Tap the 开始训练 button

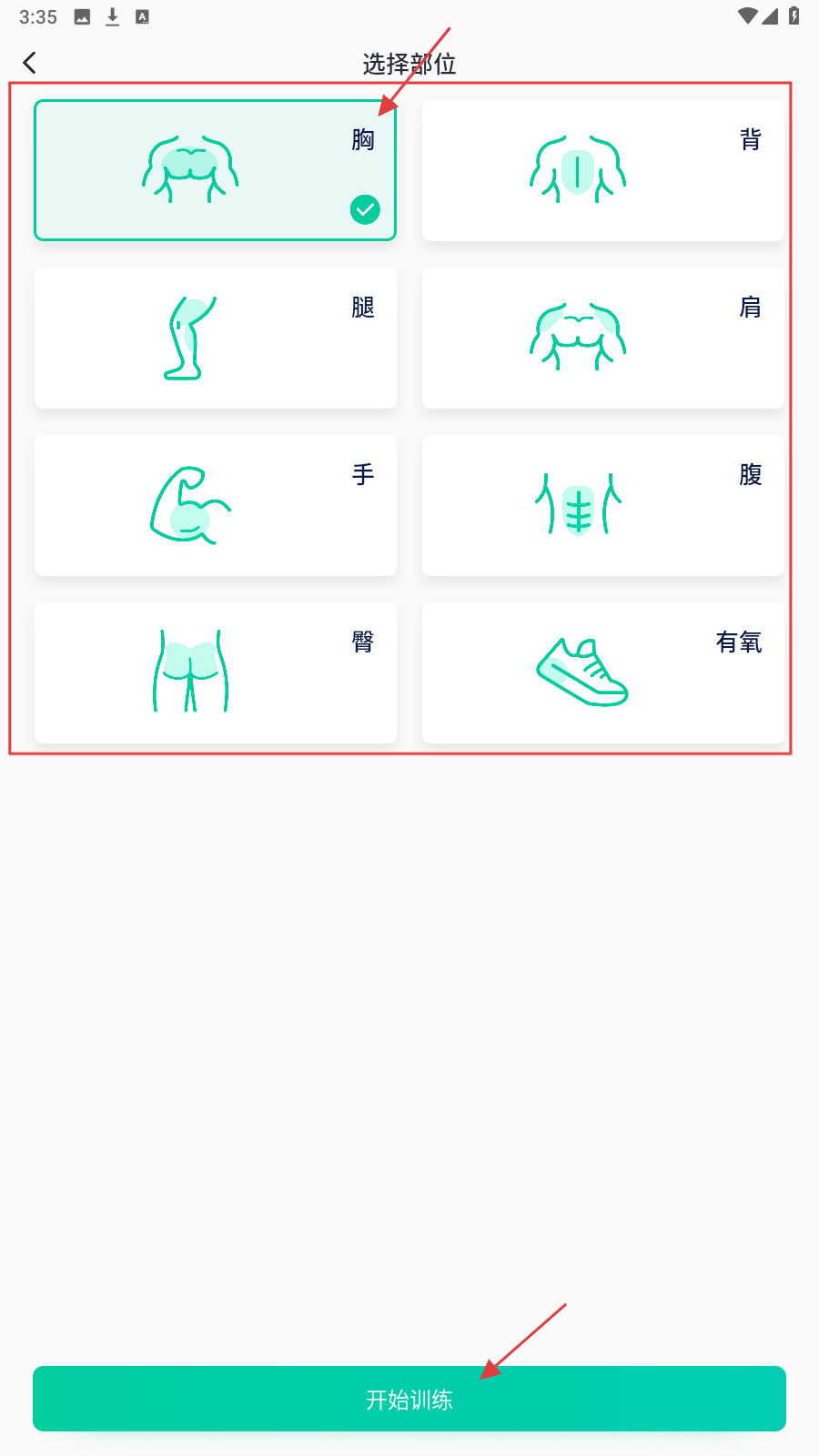pos(409,1399)
